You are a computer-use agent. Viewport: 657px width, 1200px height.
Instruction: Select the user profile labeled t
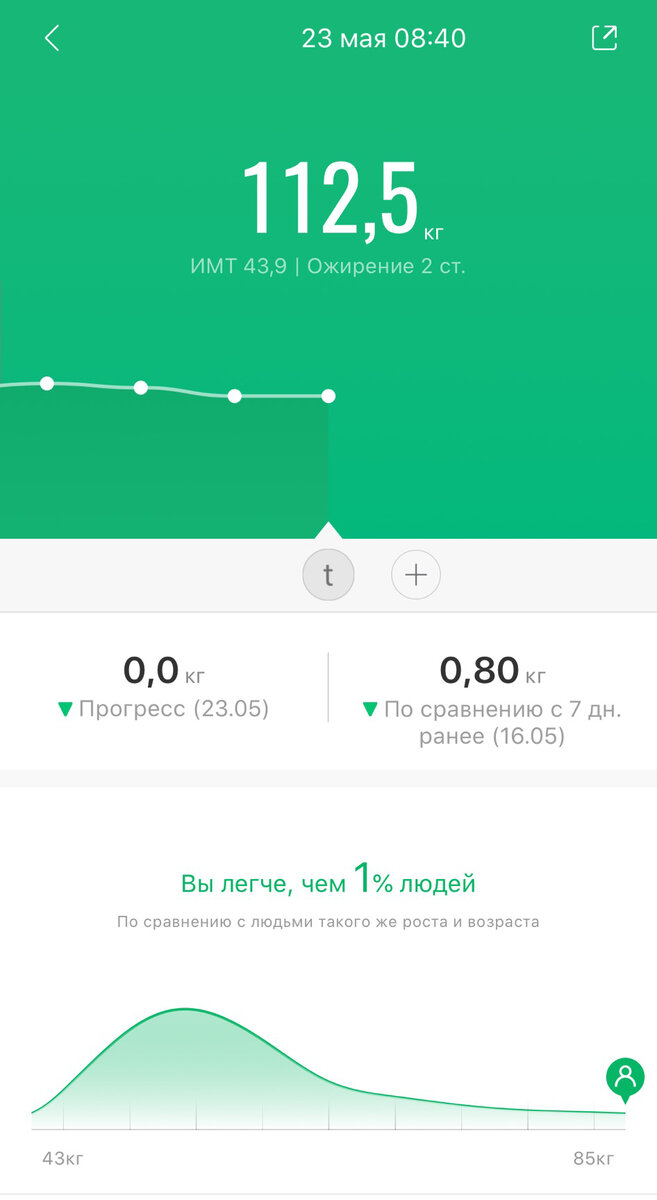pos(328,575)
